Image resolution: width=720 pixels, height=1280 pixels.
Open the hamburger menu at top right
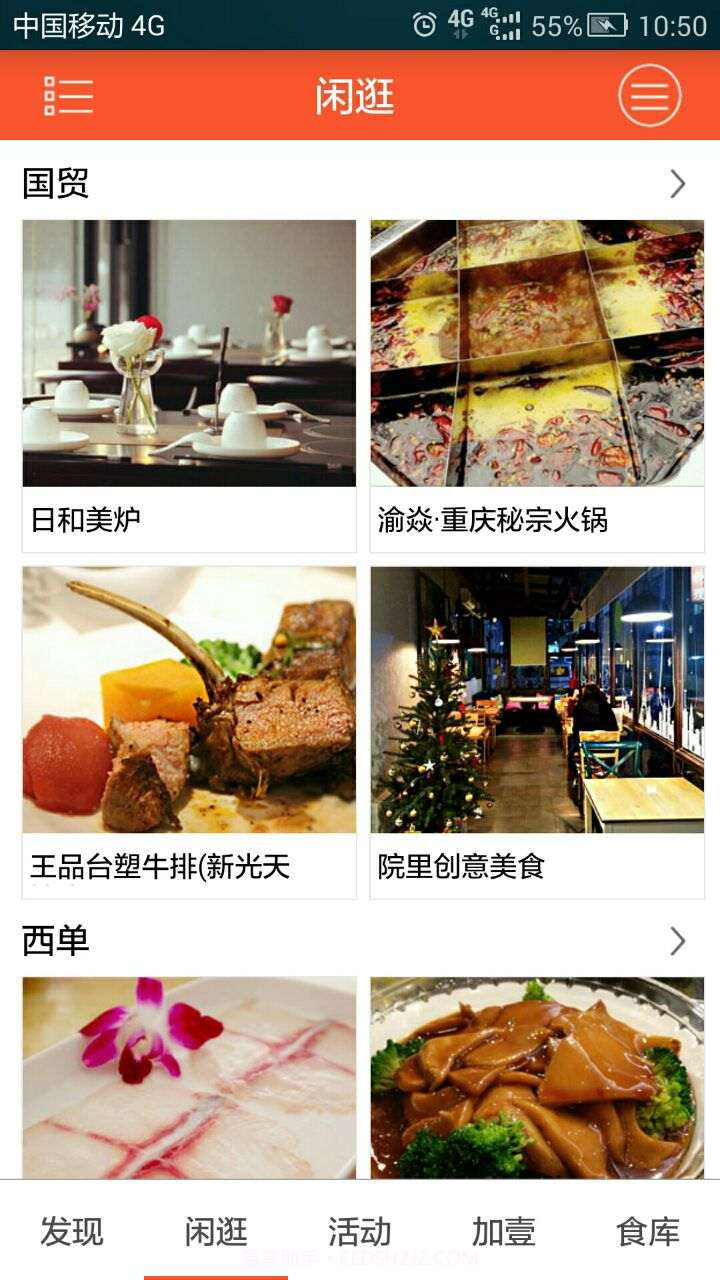coord(648,96)
